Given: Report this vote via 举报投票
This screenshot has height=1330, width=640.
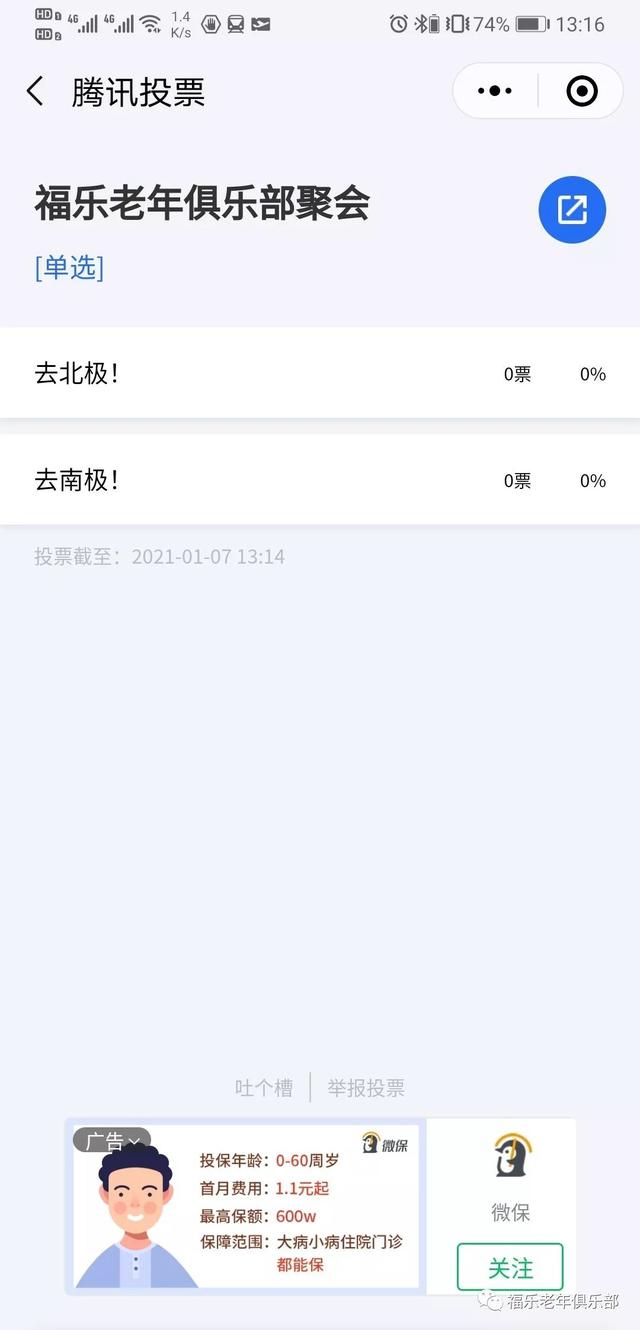Looking at the screenshot, I should 366,1088.
